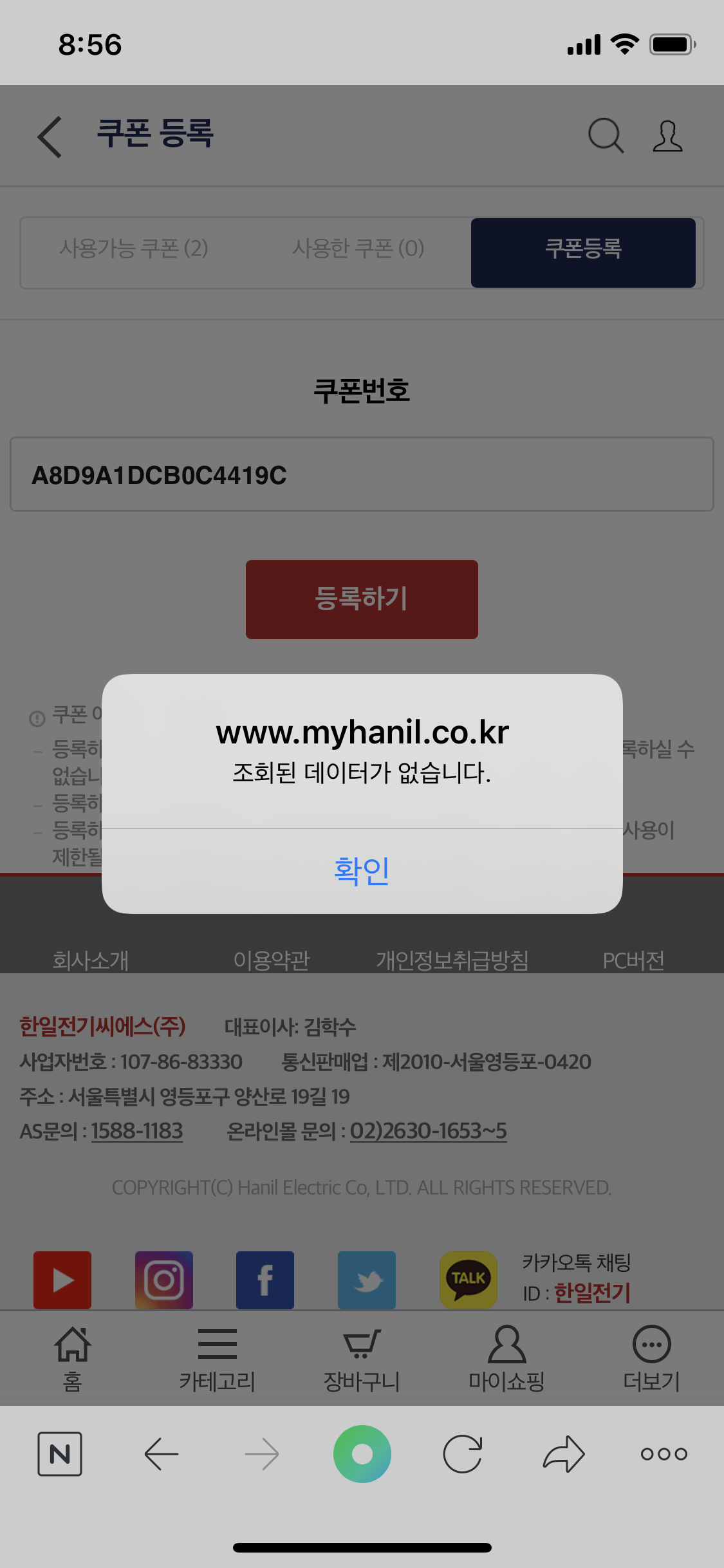The width and height of the screenshot is (724, 1568).
Task: Tap the coupon number input field
Action: pos(362,474)
